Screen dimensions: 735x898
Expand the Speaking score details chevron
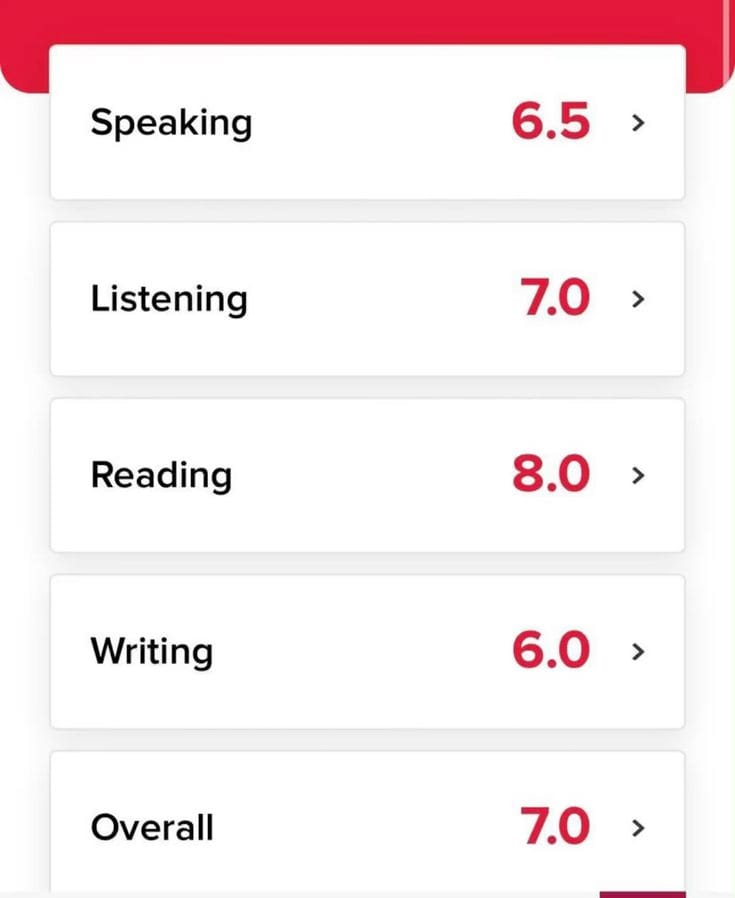(637, 122)
